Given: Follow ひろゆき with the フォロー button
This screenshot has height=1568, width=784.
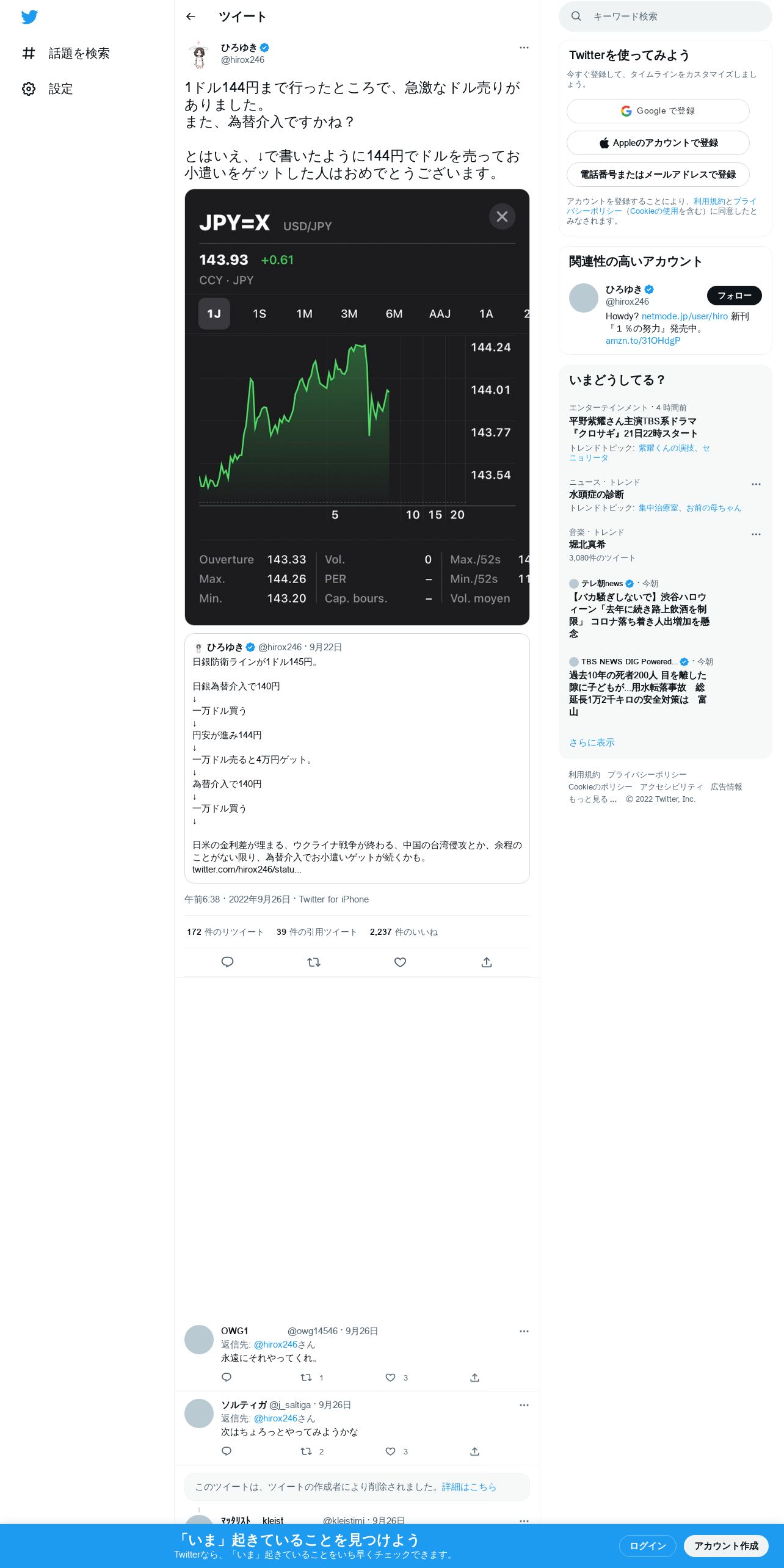Looking at the screenshot, I should click(x=734, y=296).
